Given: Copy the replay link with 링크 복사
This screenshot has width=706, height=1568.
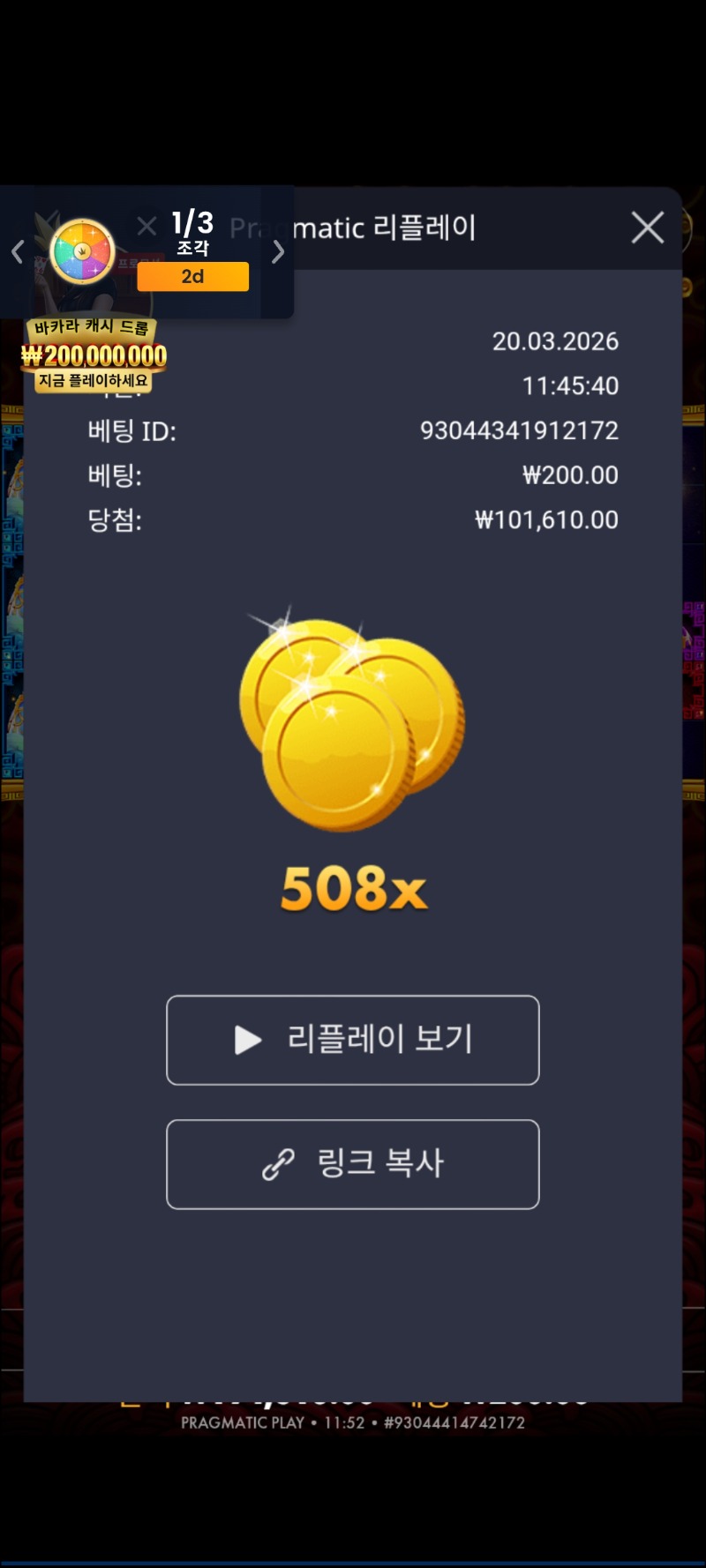Looking at the screenshot, I should (353, 1164).
